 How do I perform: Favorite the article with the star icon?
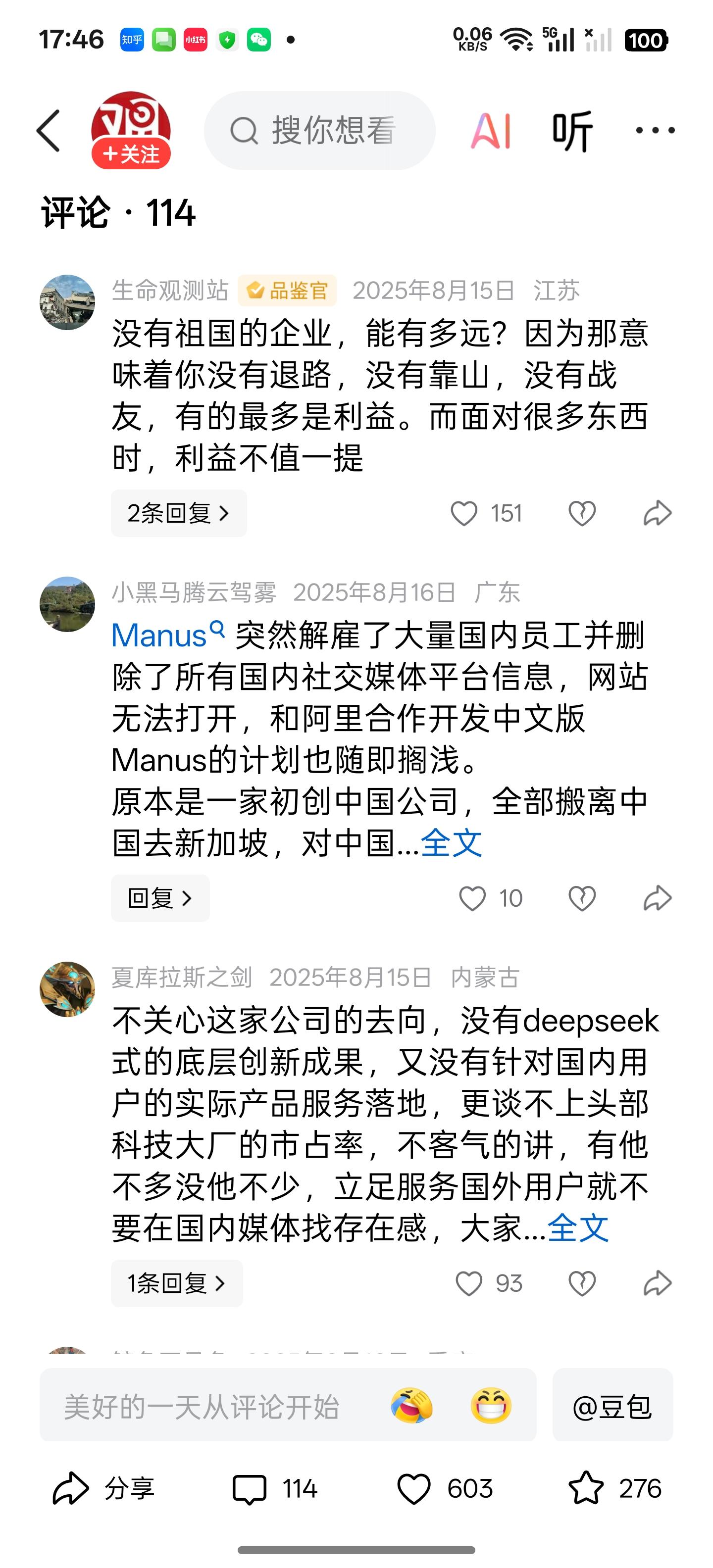586,1489
